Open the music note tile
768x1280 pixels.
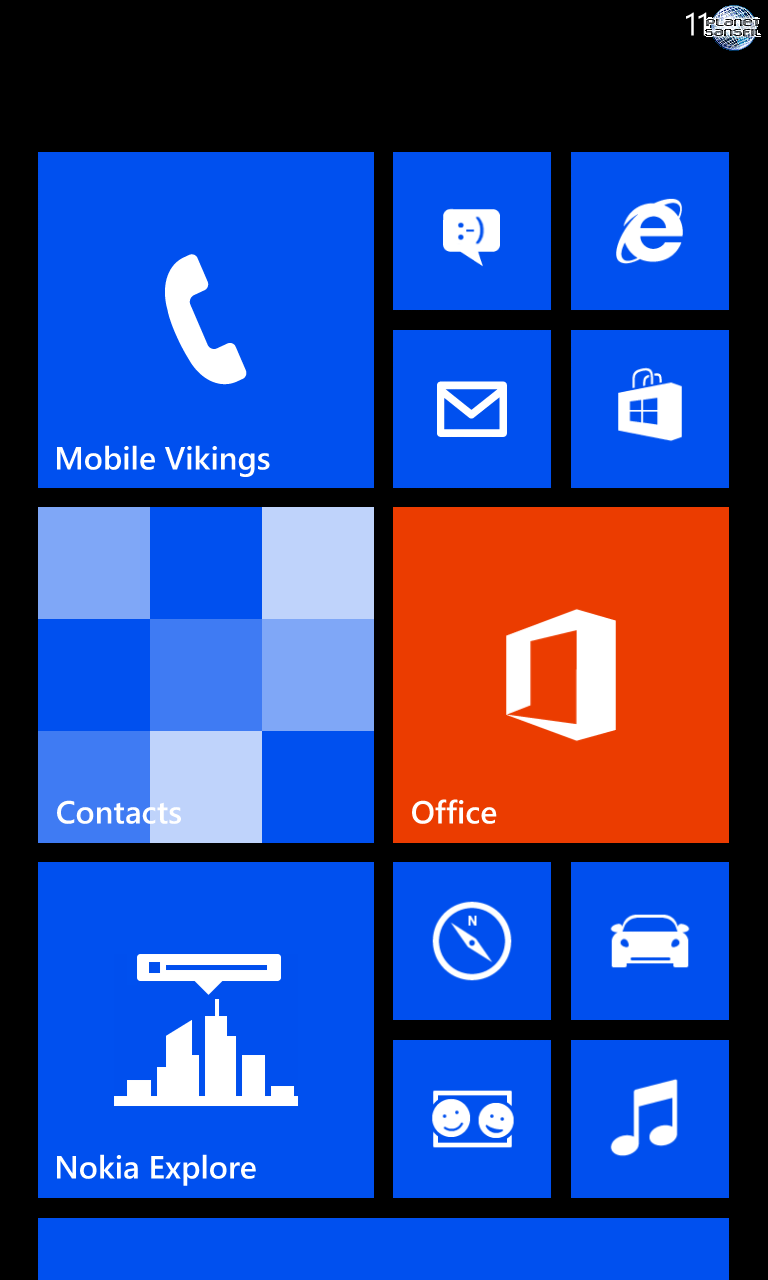click(650, 1119)
